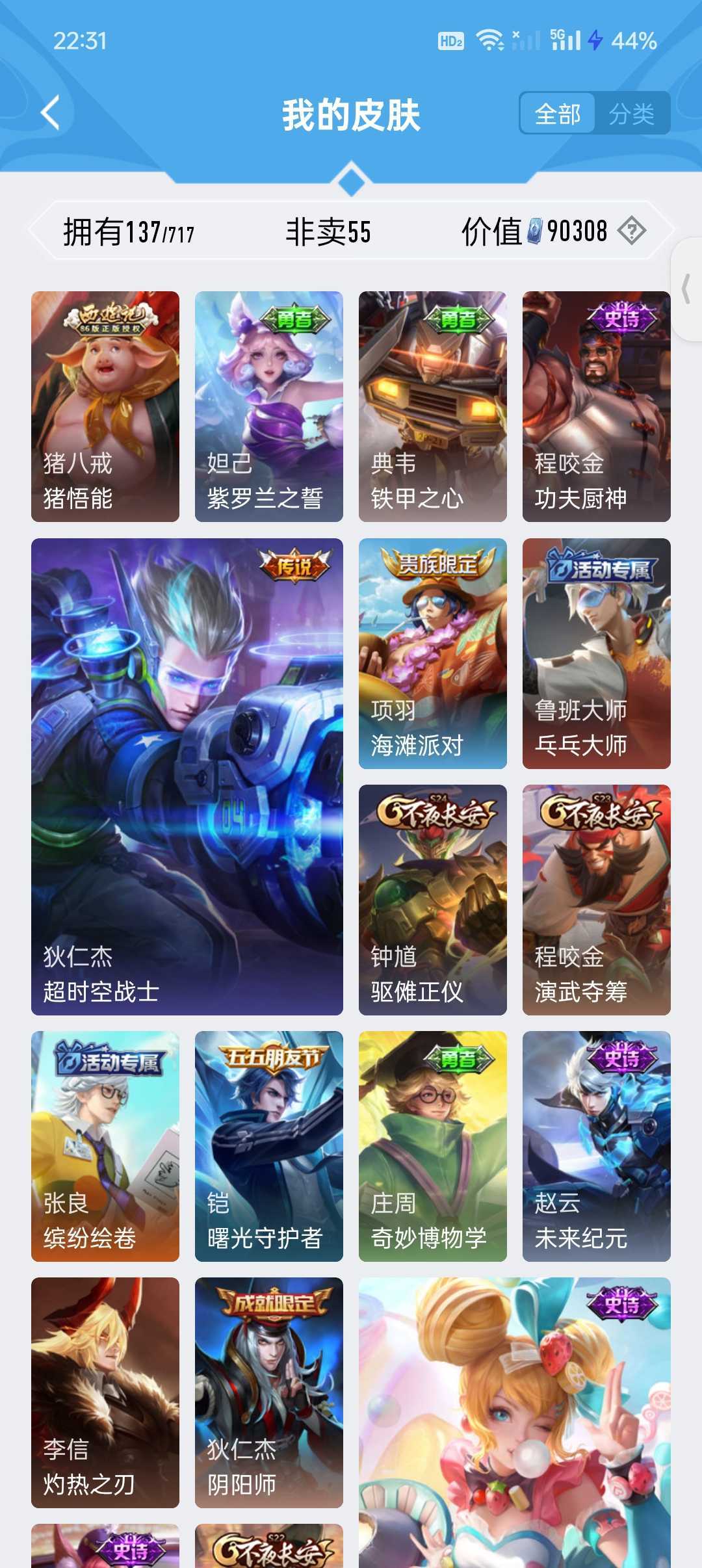The height and width of the screenshot is (1568, 702).
Task: Open the 妲己 紫罗兰之誓 skin
Action: 269,406
